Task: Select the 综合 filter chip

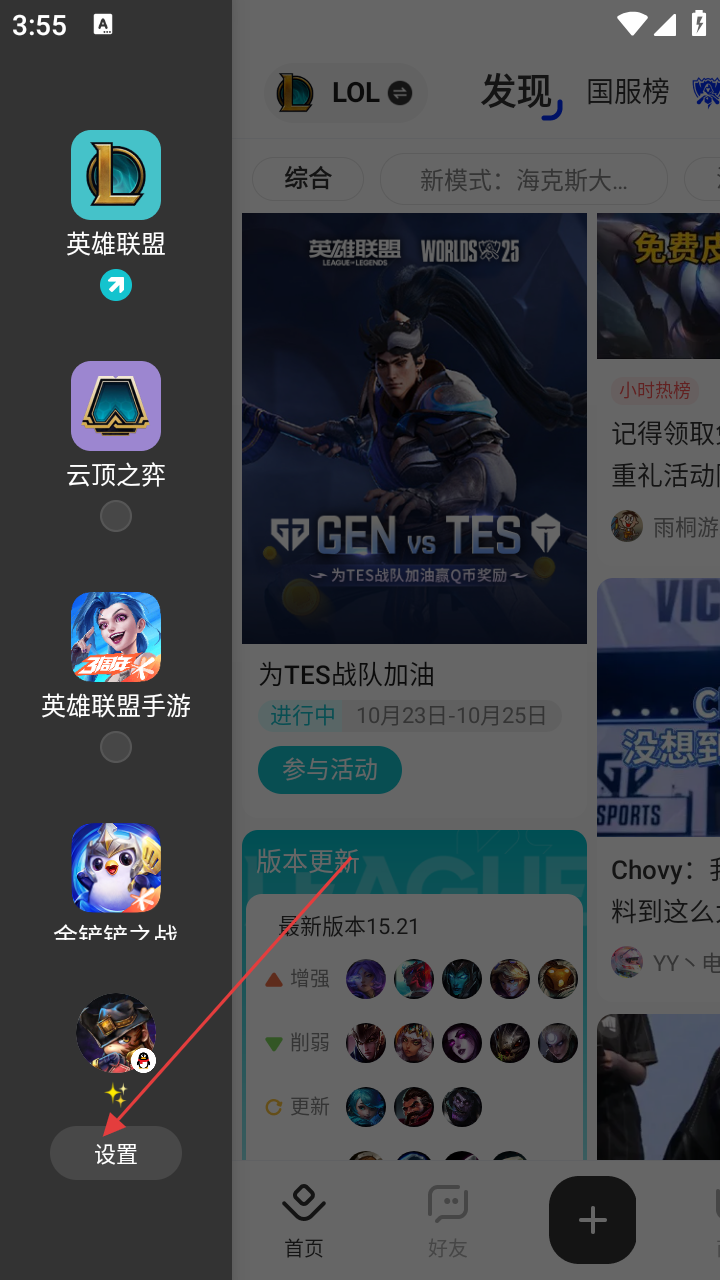Action: [x=308, y=179]
